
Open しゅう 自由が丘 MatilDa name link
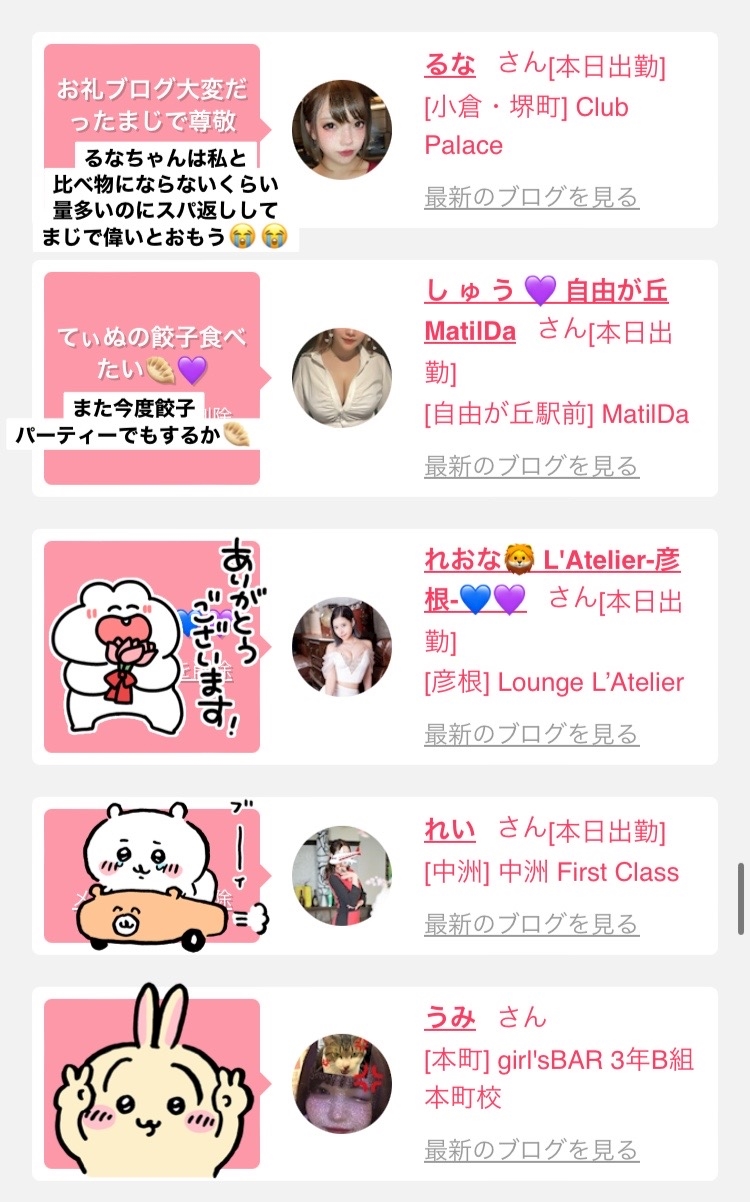coord(545,291)
